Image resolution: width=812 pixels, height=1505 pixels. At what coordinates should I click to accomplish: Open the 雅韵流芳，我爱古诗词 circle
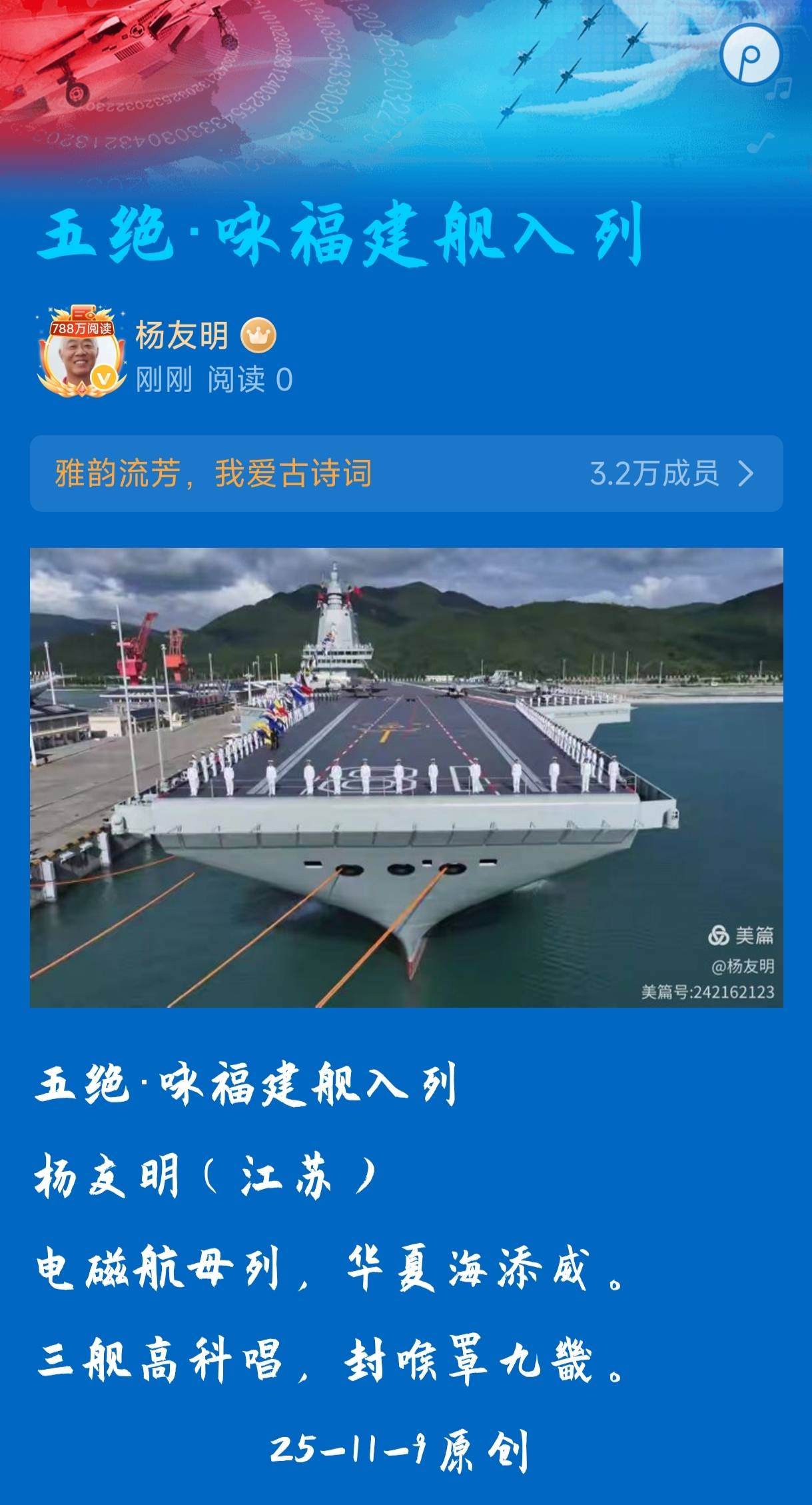[406, 473]
